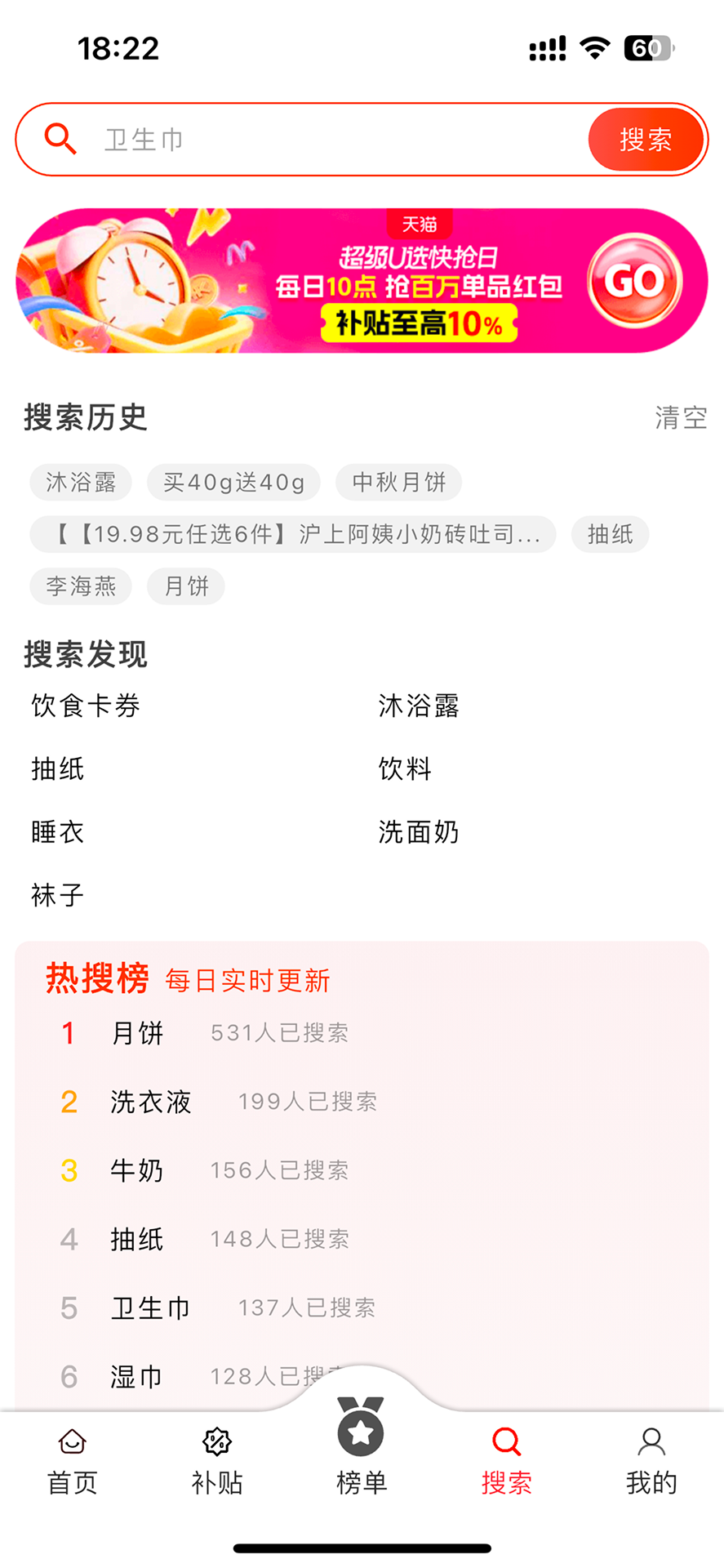Tap 卫生巾 ranked fifth in hot searches
Image resolution: width=724 pixels, height=1568 pixels.
point(150,1307)
